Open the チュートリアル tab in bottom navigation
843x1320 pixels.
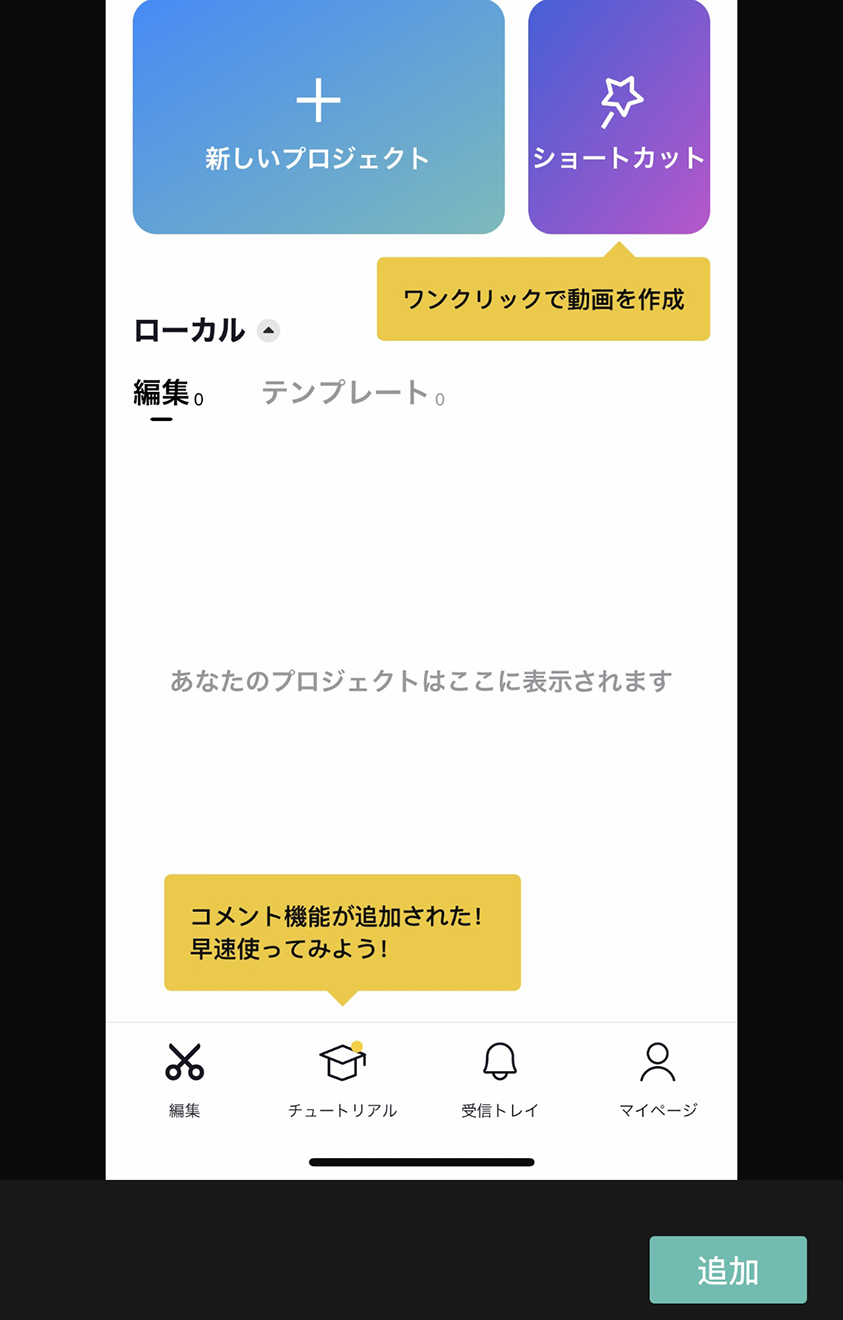click(x=342, y=1078)
